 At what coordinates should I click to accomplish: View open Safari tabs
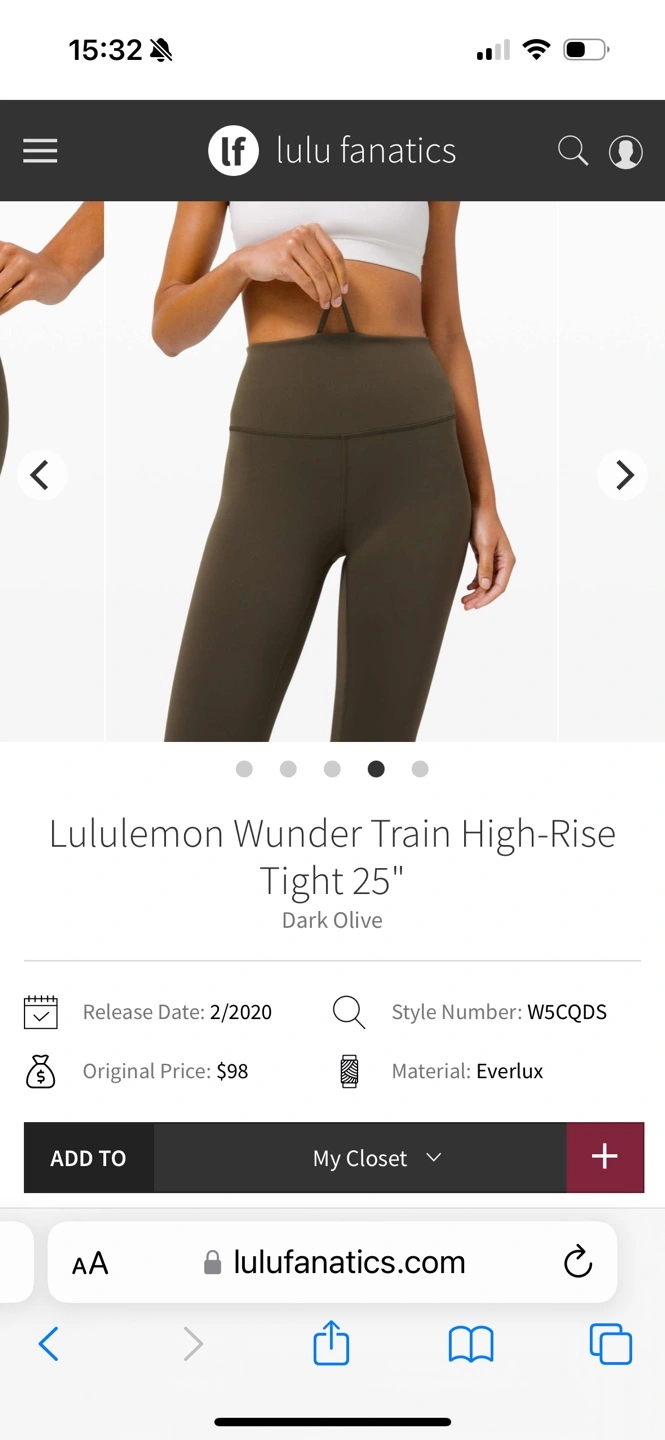611,1344
